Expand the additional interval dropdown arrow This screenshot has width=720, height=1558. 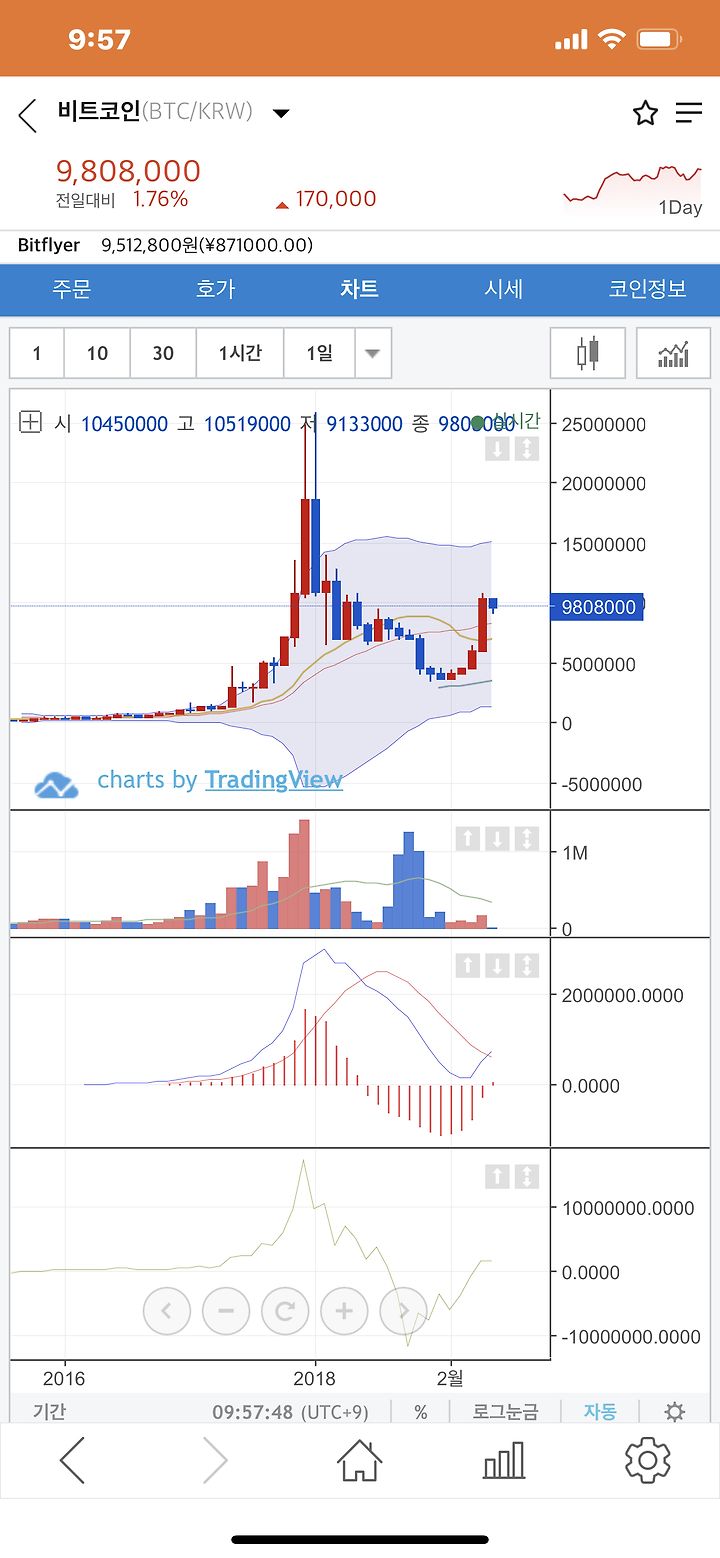click(x=373, y=353)
